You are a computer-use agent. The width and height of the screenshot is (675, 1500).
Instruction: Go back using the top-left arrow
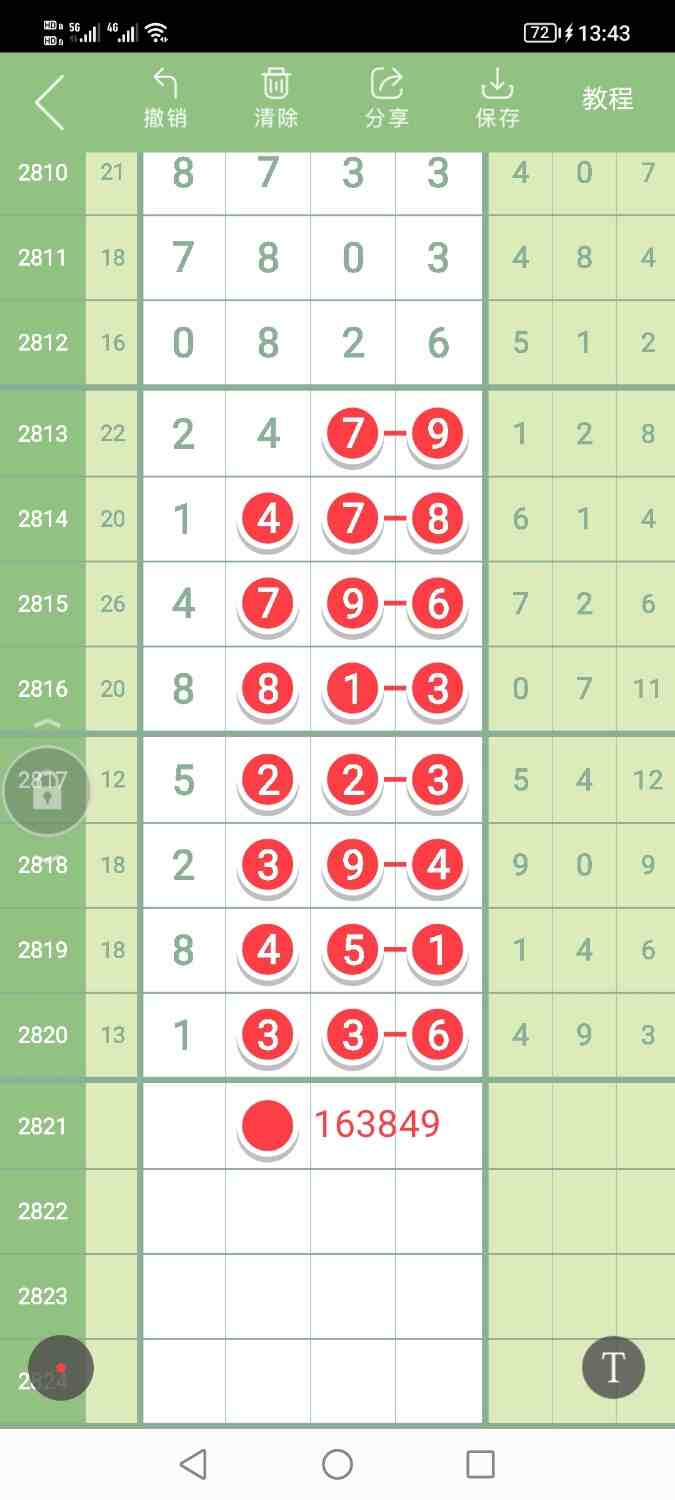(49, 101)
